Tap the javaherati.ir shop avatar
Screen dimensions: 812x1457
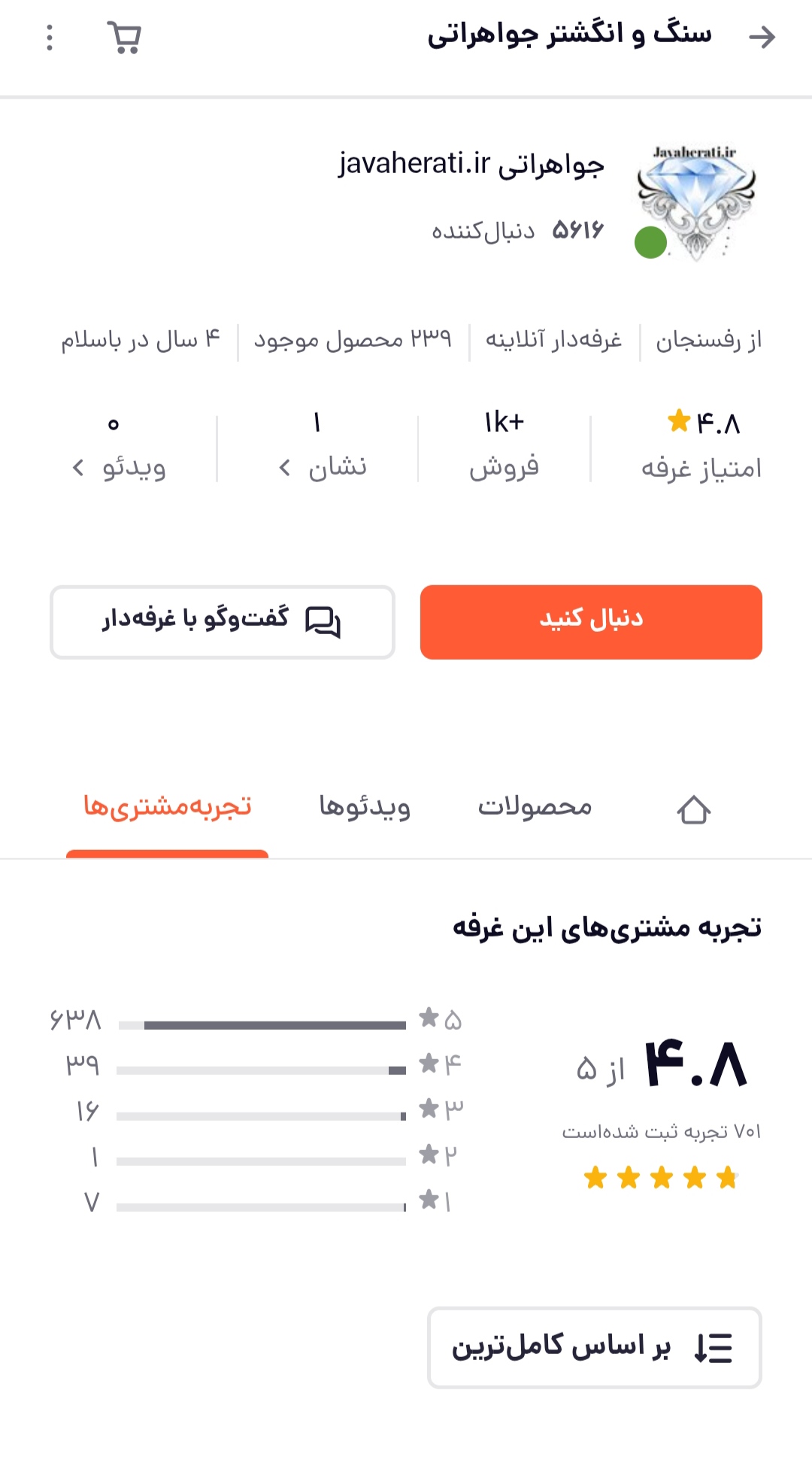click(695, 203)
